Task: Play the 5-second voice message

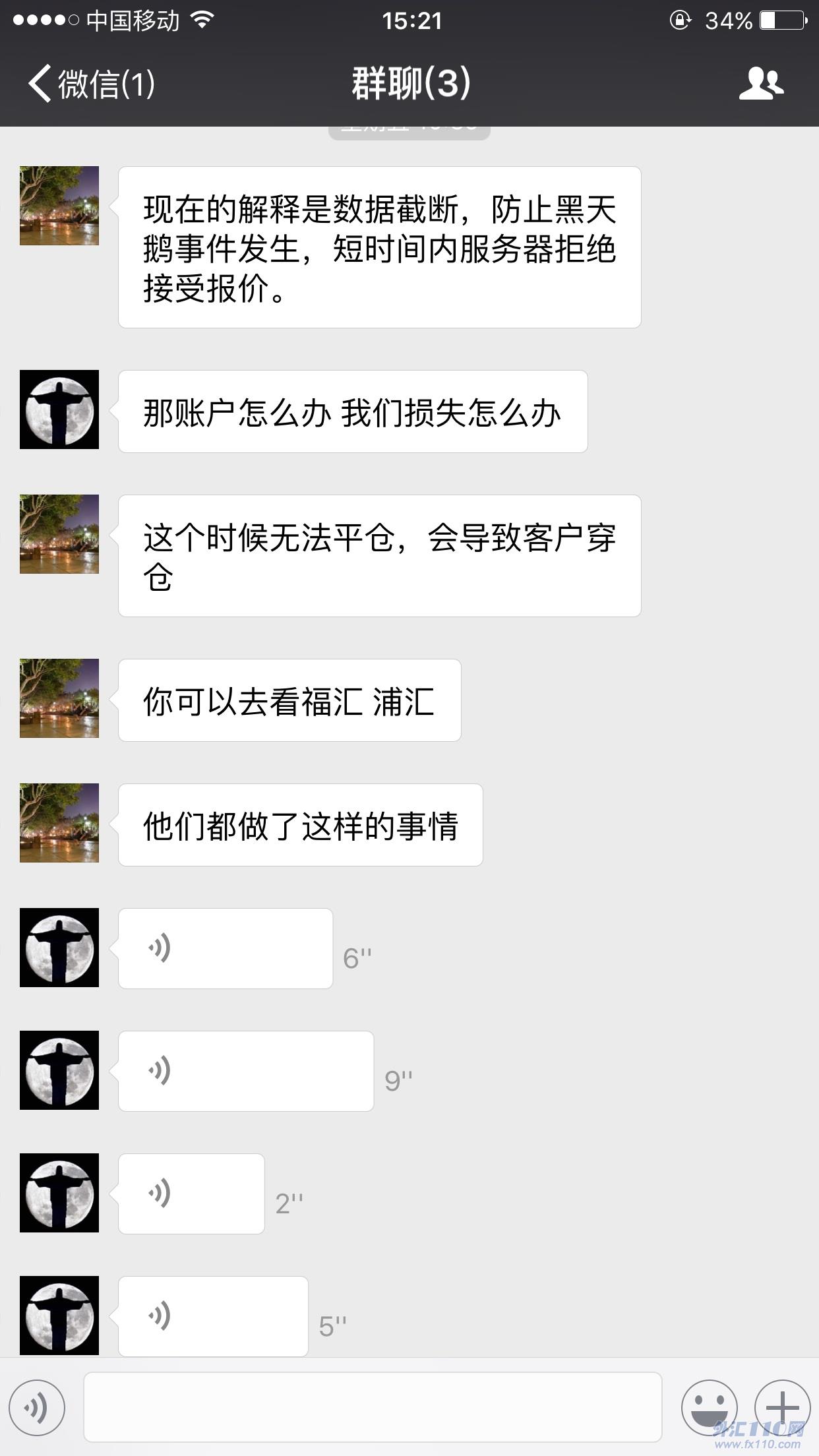Action: click(213, 1316)
